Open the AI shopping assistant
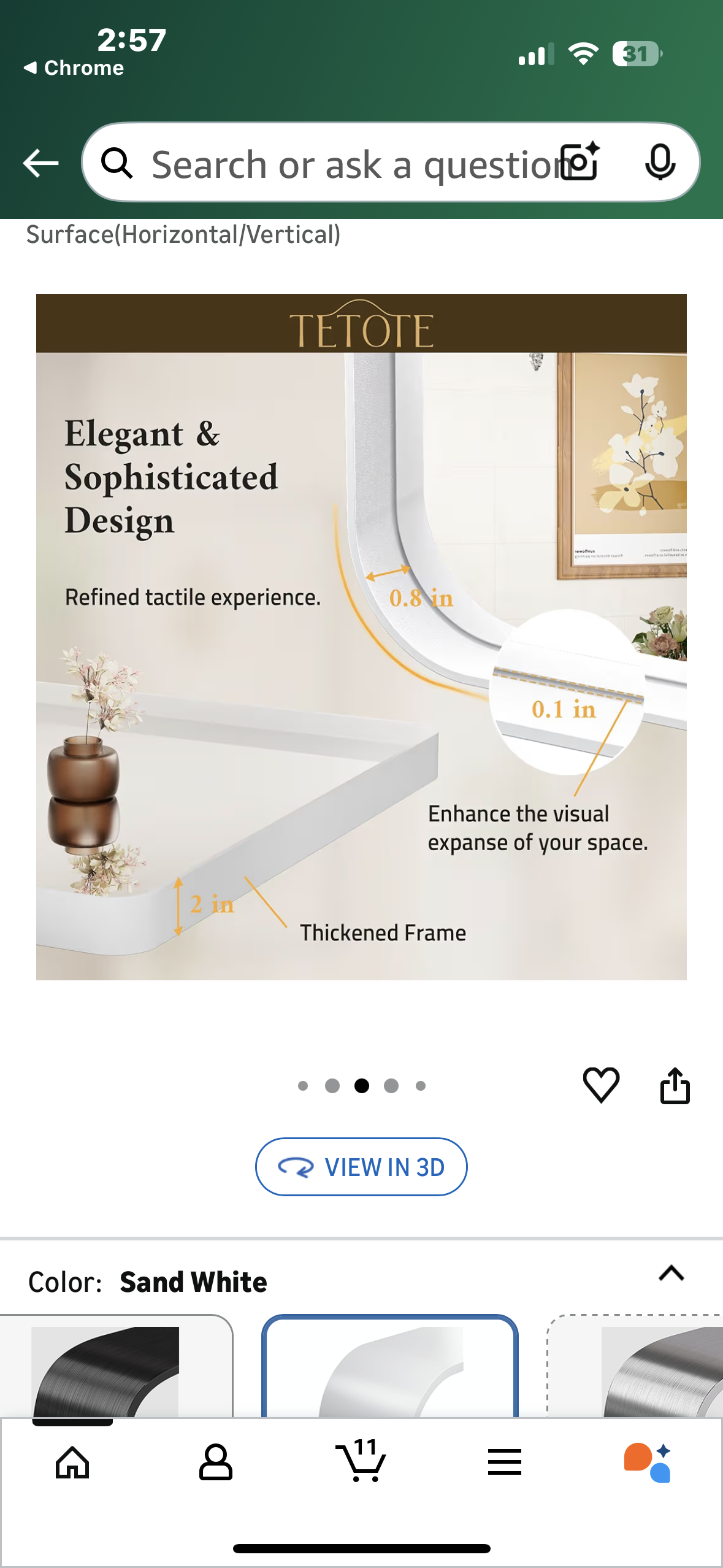The height and width of the screenshot is (1568, 723). pos(648,1462)
